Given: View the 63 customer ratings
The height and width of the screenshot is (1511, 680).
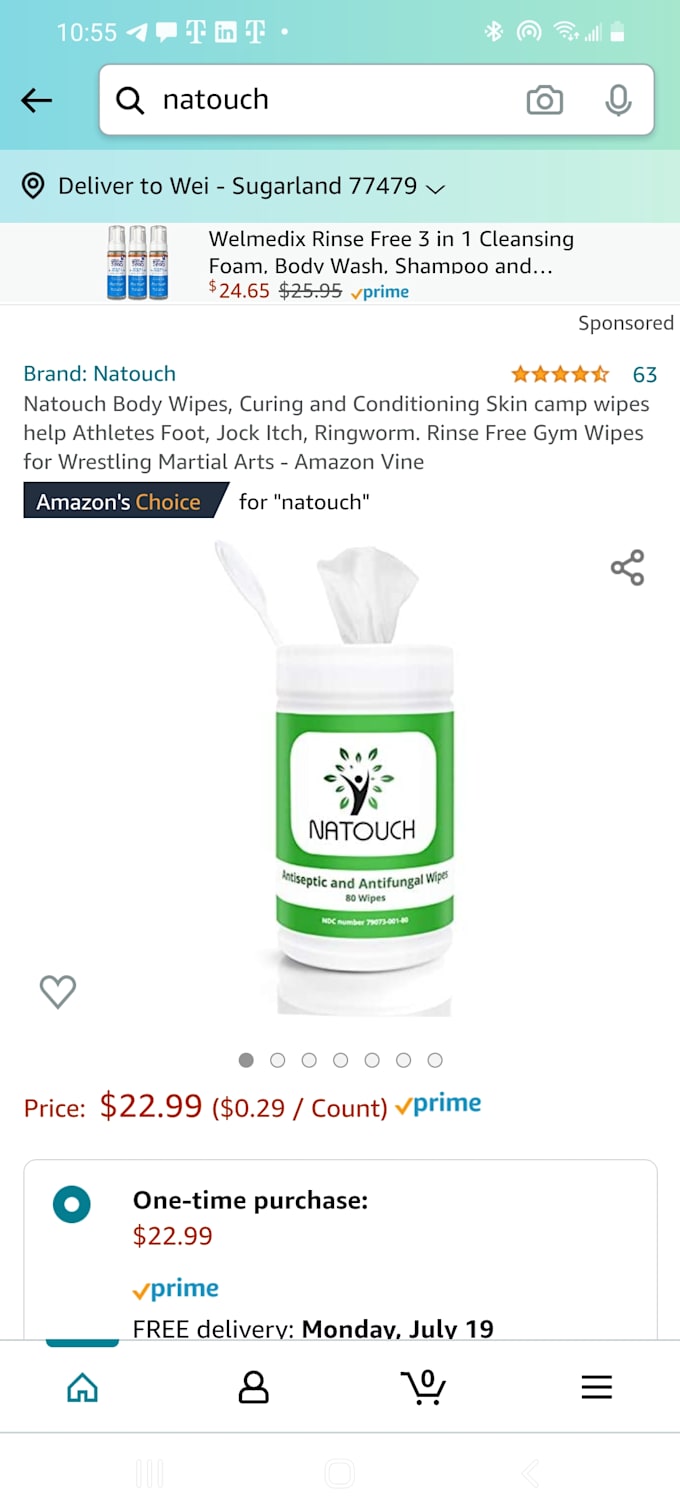Looking at the screenshot, I should tap(644, 375).
